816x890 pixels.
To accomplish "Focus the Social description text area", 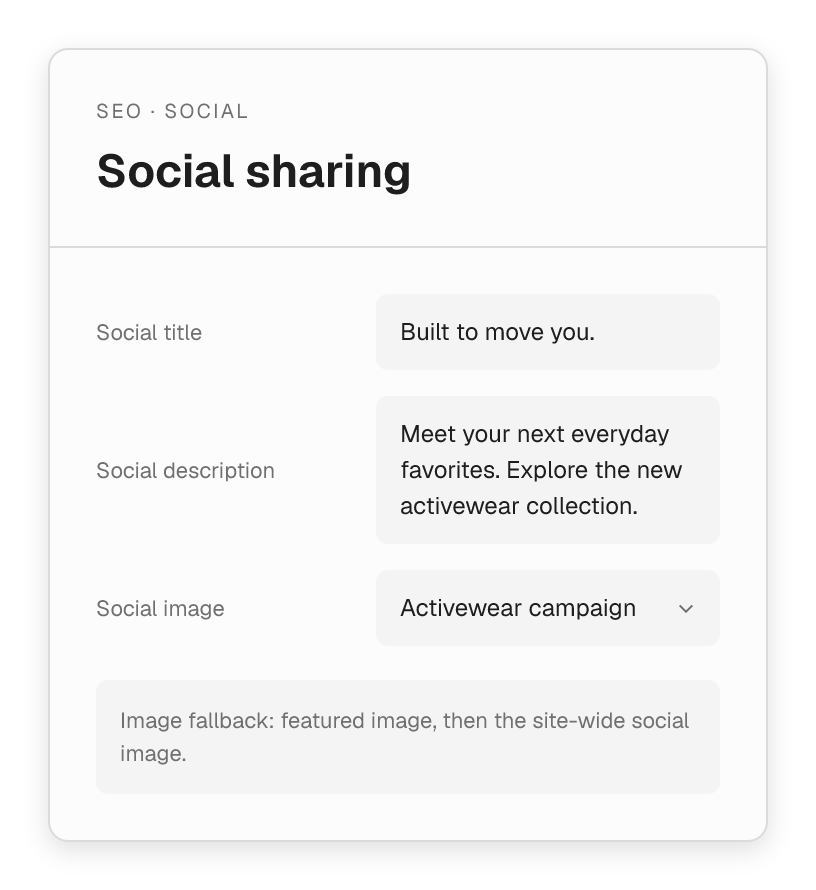I will [548, 470].
